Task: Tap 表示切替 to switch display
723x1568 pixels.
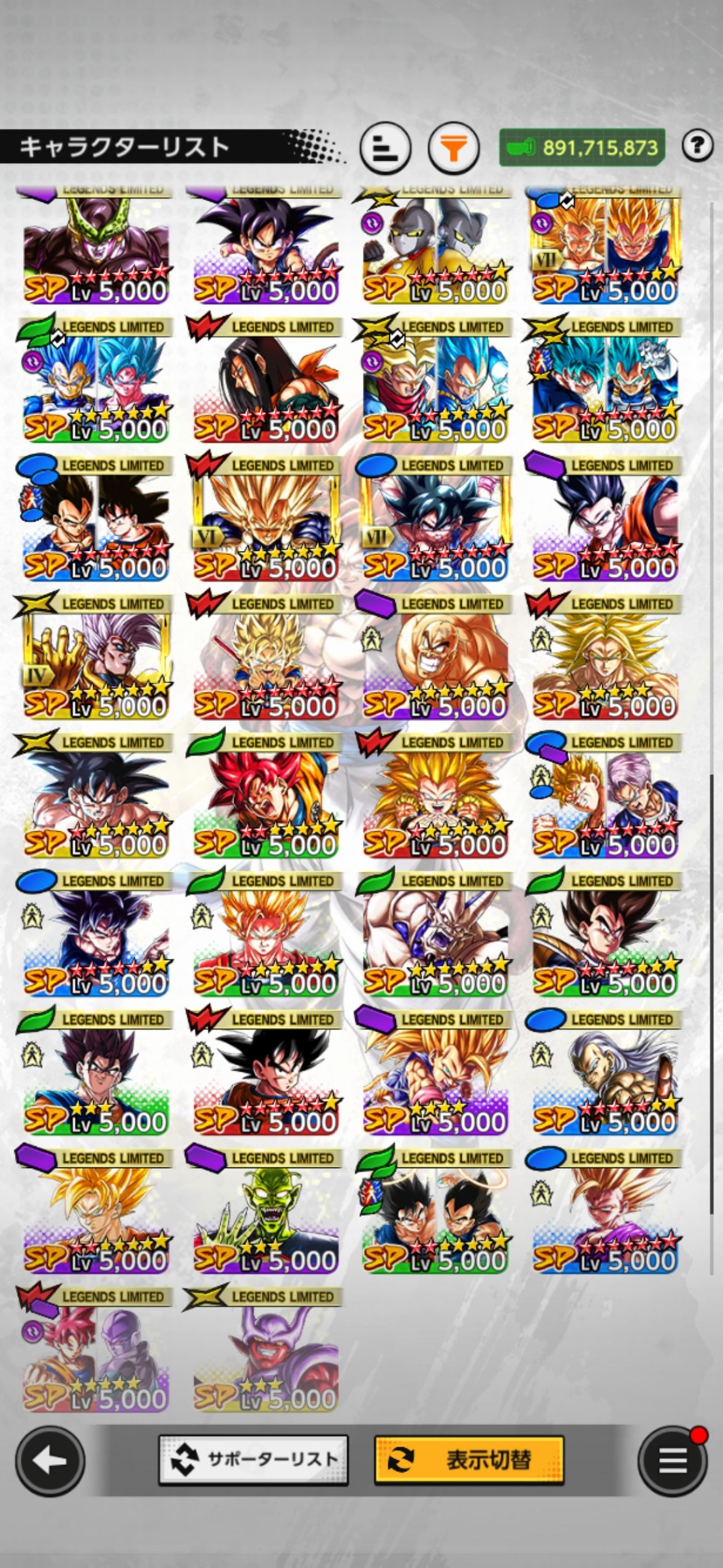Action: 469,1459
